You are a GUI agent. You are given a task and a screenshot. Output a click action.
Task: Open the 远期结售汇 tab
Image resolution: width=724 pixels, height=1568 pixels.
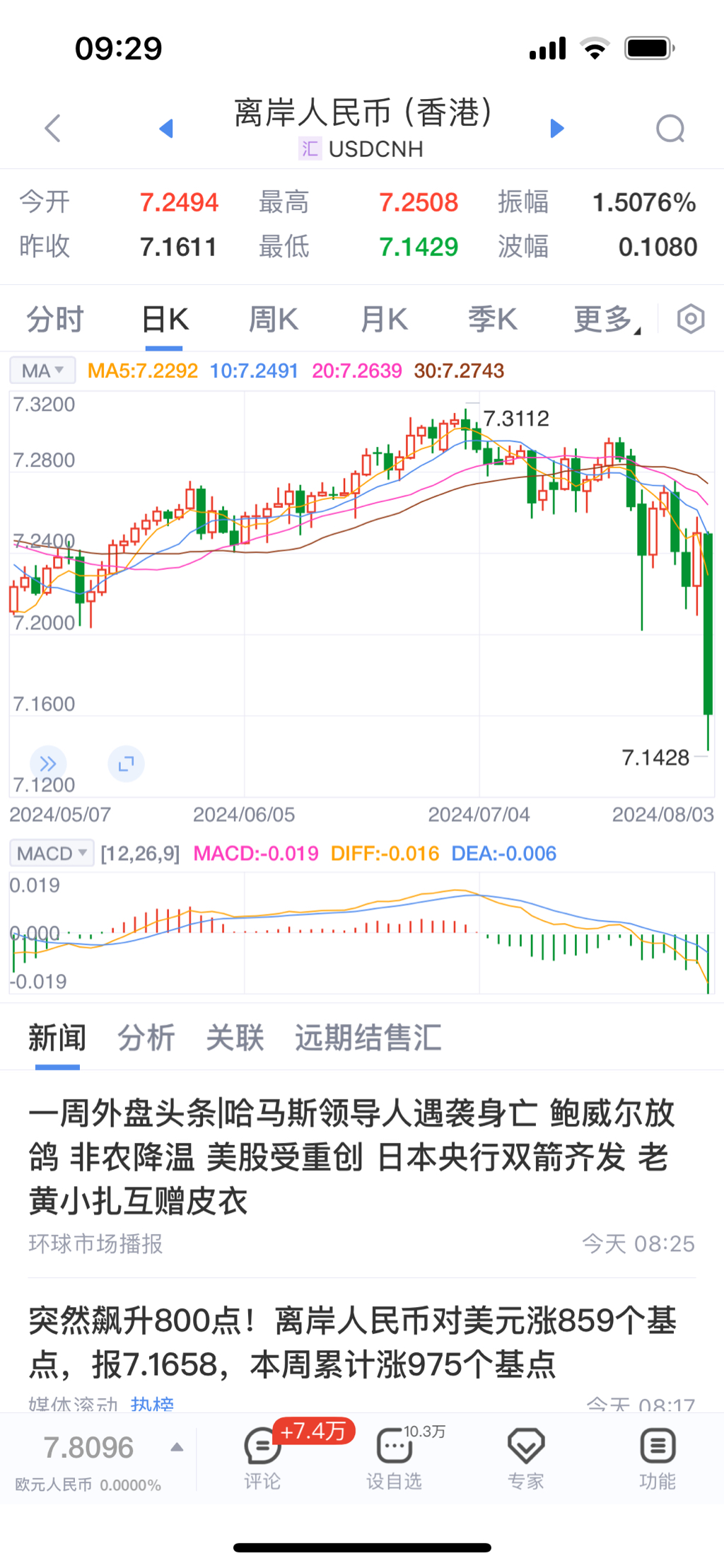coord(368,1038)
